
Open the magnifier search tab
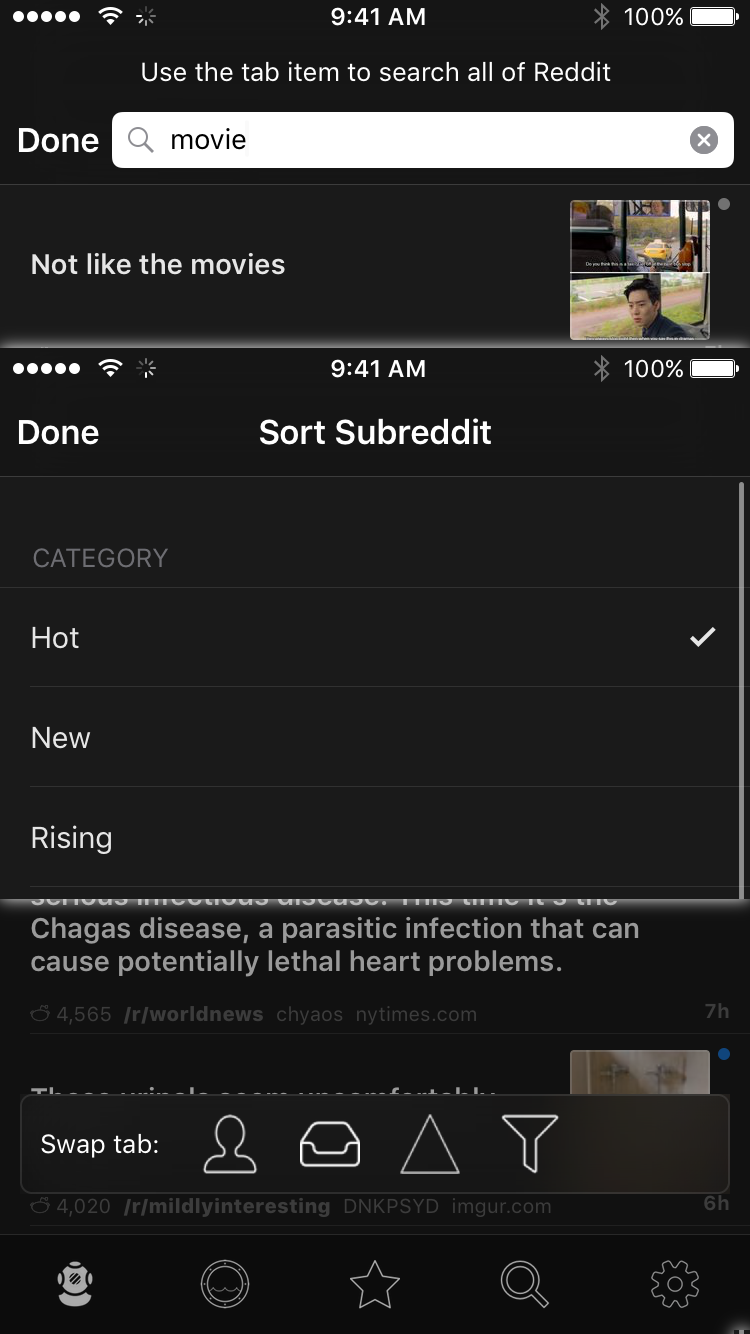click(x=525, y=1284)
